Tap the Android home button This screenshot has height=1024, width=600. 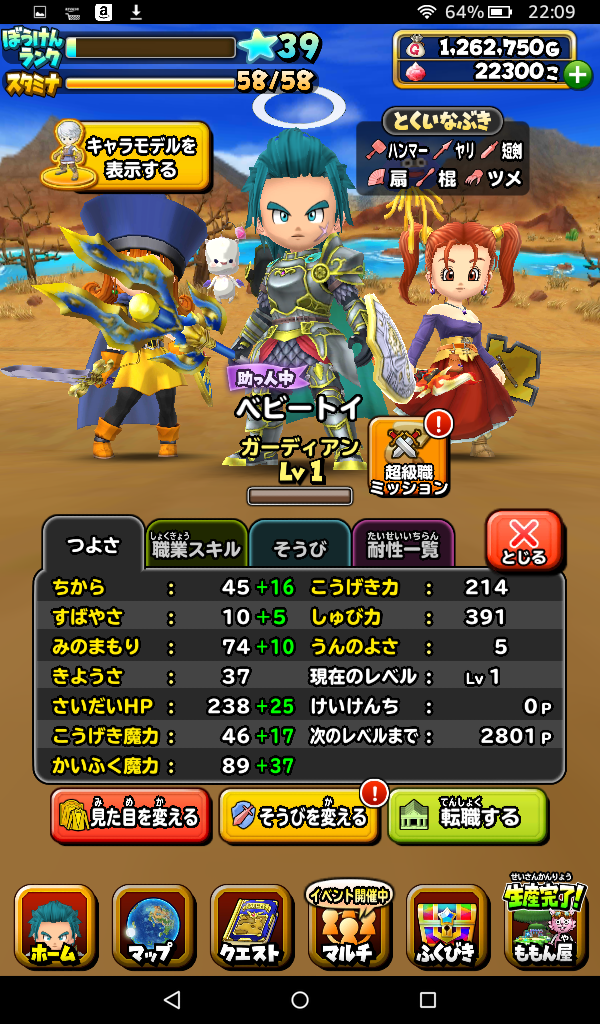click(300, 999)
